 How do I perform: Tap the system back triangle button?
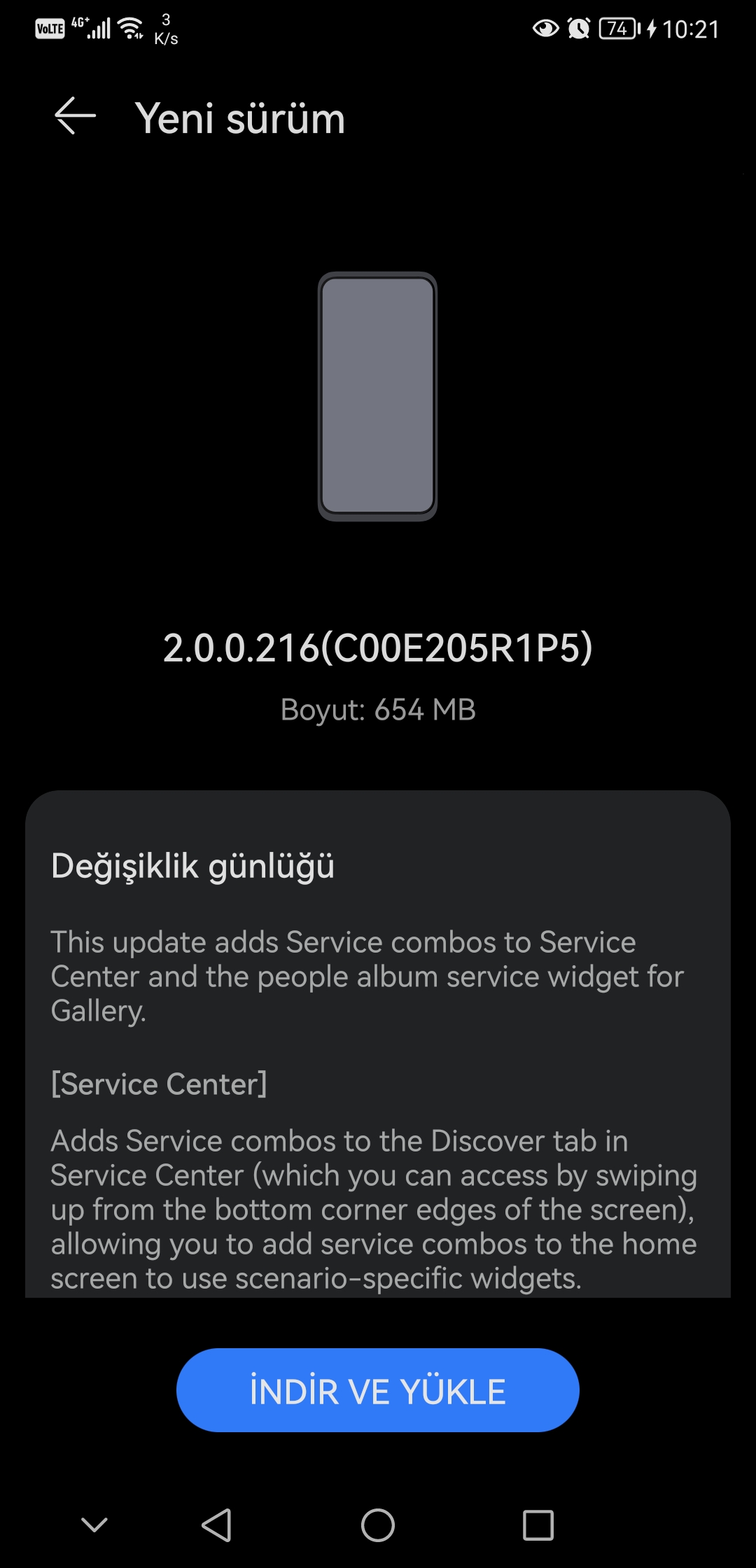tap(216, 1525)
